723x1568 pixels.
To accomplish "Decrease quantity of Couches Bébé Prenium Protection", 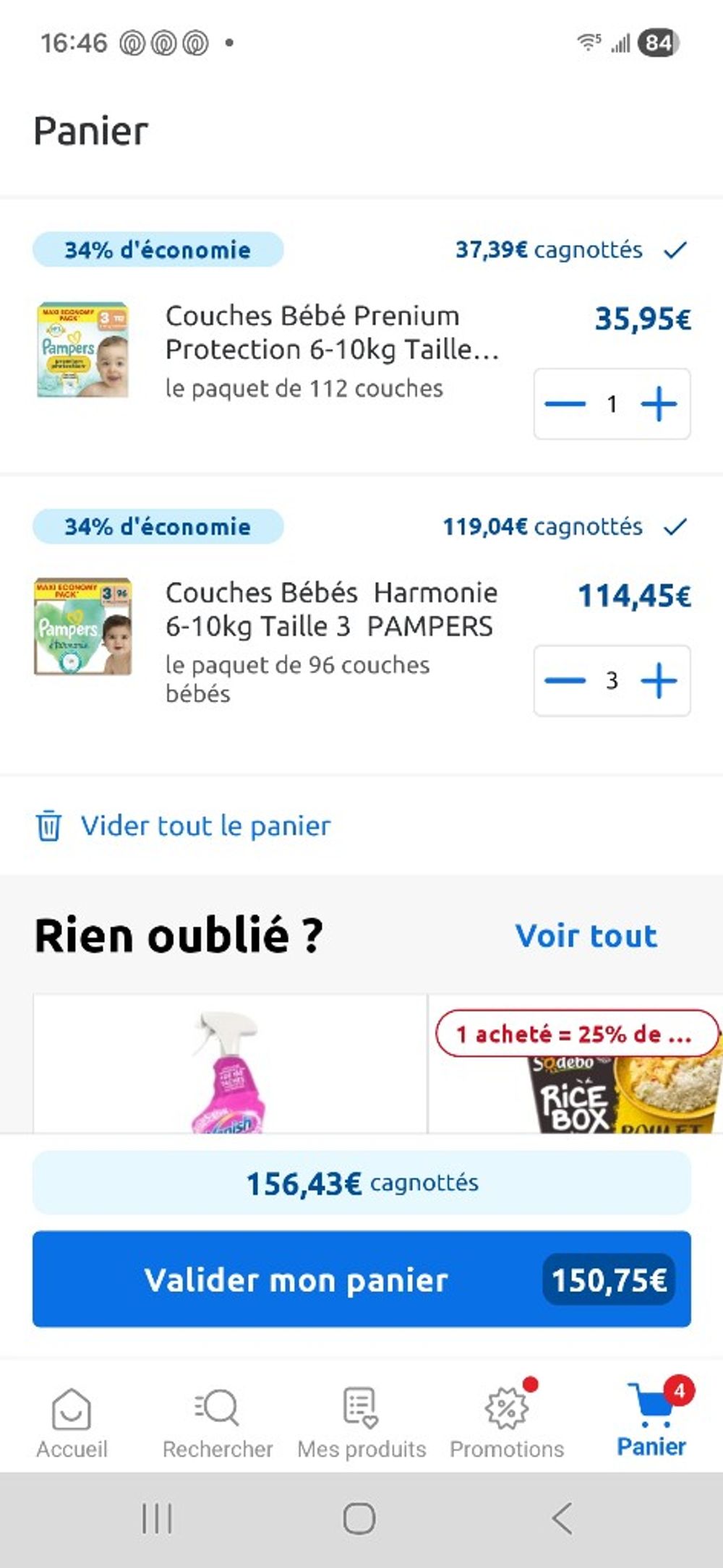I will pos(565,403).
